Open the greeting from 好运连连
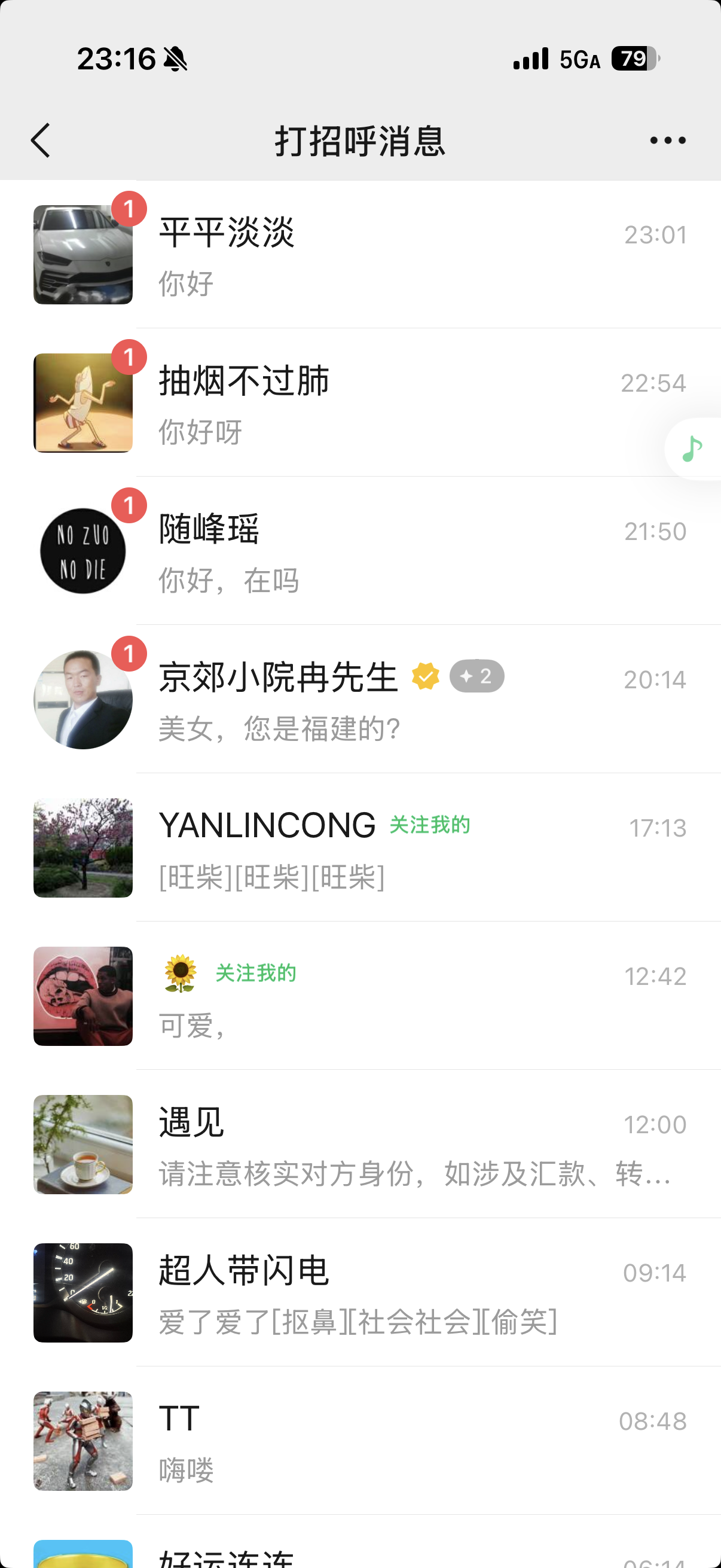 point(389,1554)
